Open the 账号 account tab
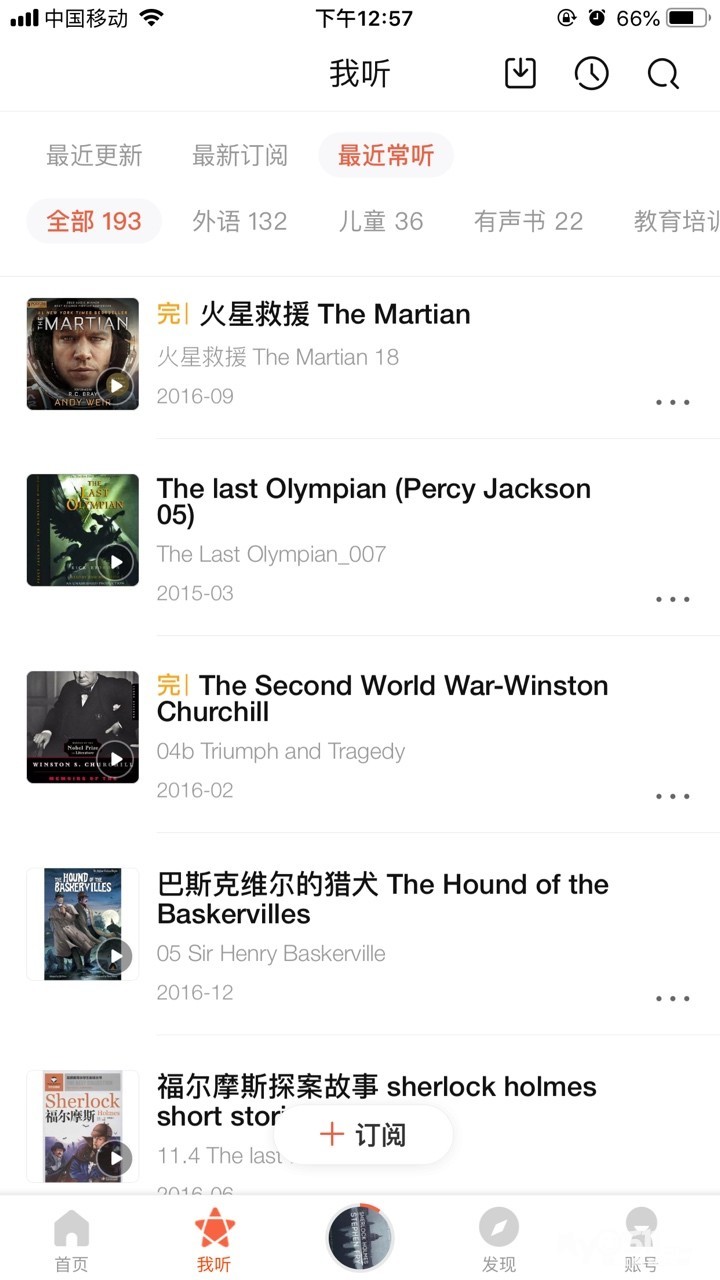This screenshot has width=720, height=1280. pyautogui.click(x=641, y=1240)
